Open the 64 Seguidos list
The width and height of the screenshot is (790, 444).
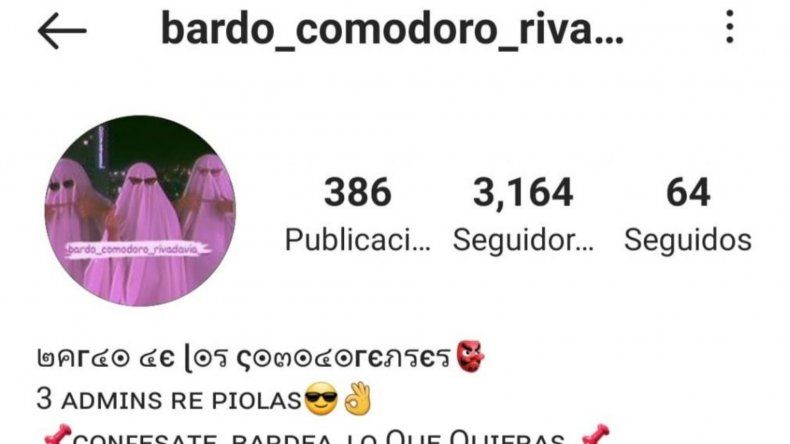(x=688, y=214)
